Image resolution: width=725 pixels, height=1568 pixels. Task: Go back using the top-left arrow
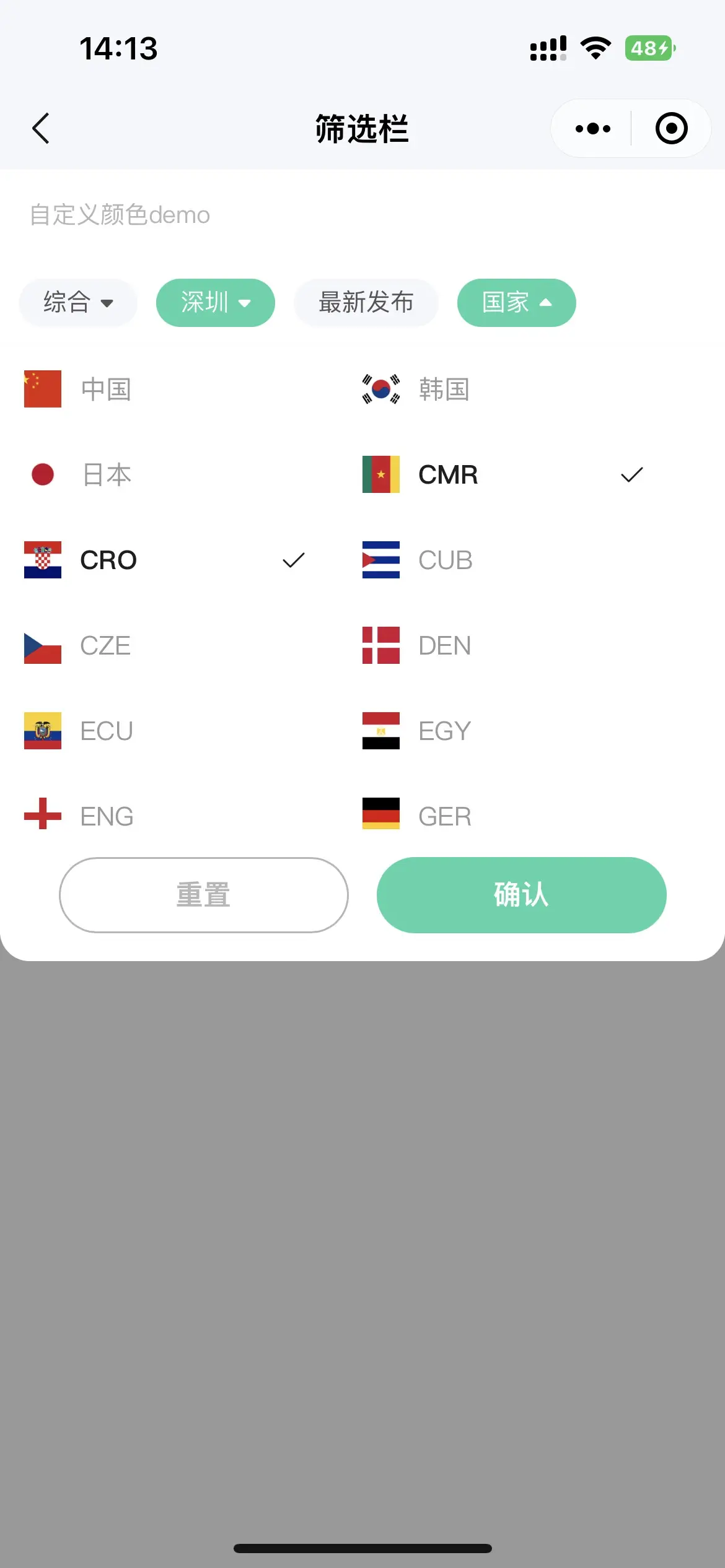pyautogui.click(x=41, y=129)
